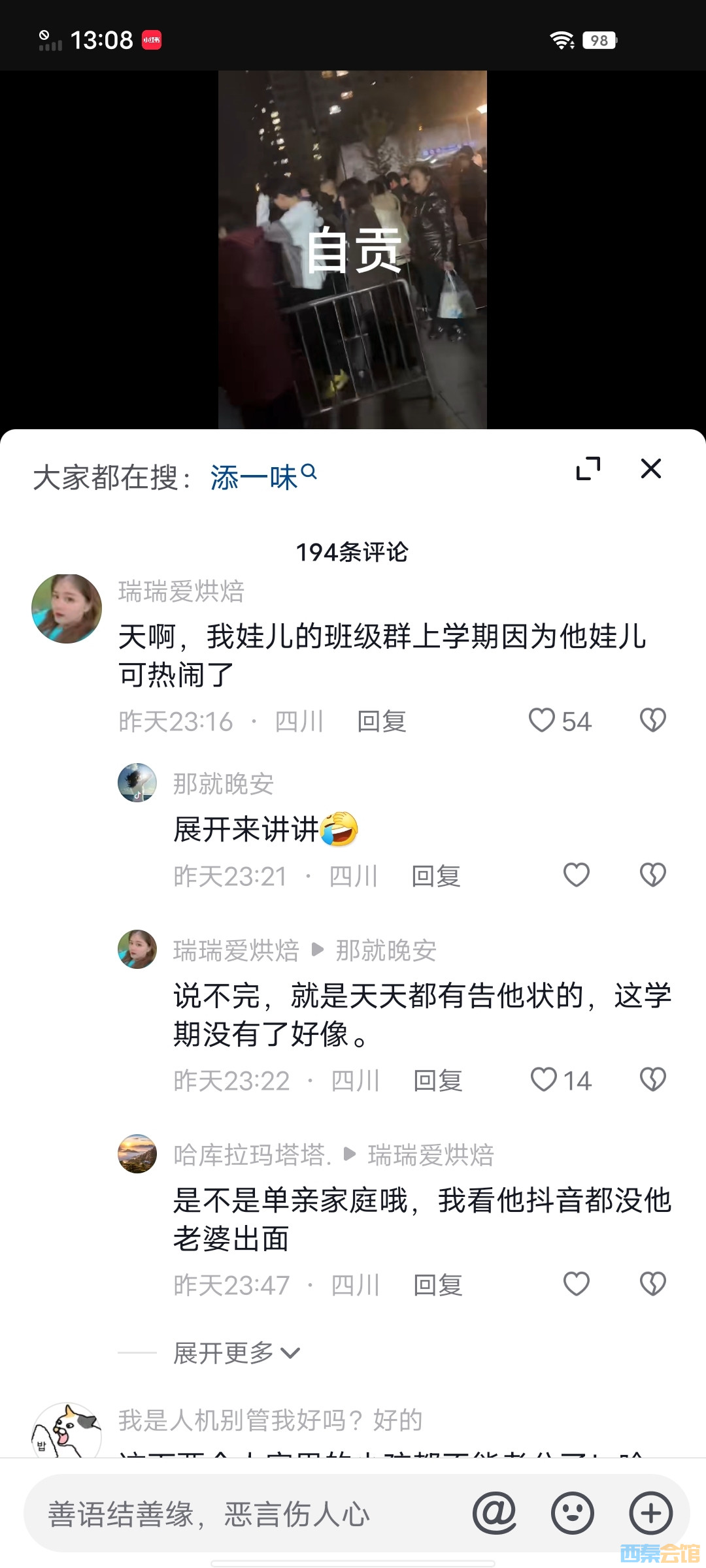Search the trending term 添一味
The image size is (706, 1568).
pos(263,477)
